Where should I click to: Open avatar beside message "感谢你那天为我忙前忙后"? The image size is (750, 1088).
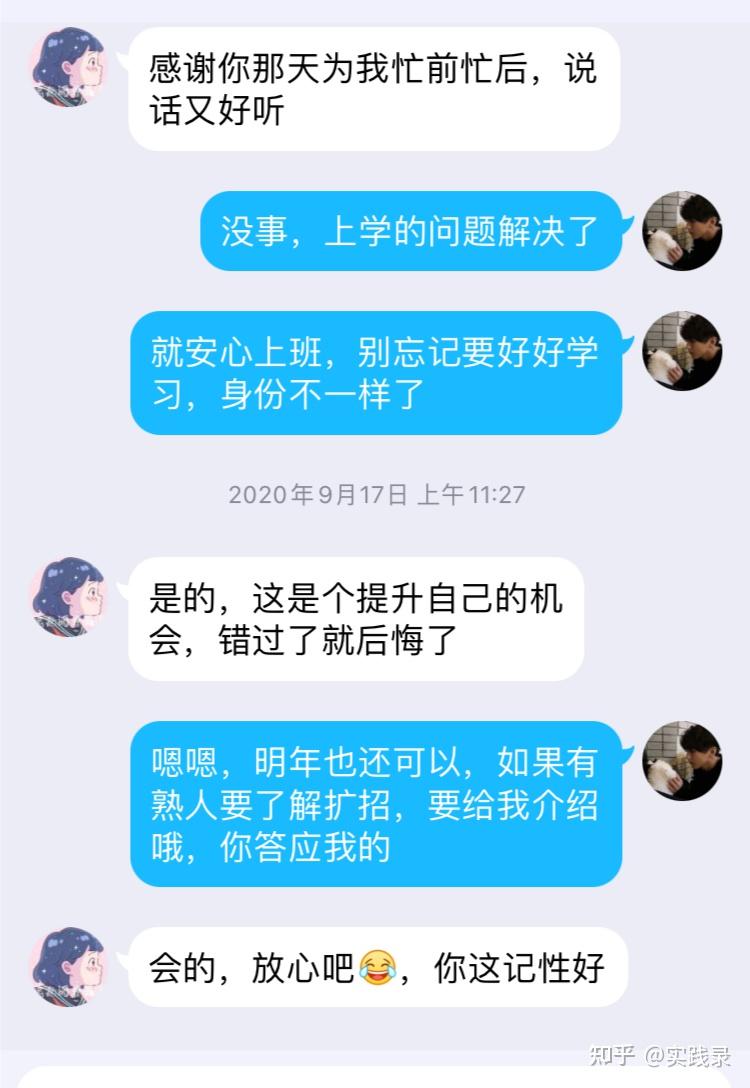tap(68, 67)
